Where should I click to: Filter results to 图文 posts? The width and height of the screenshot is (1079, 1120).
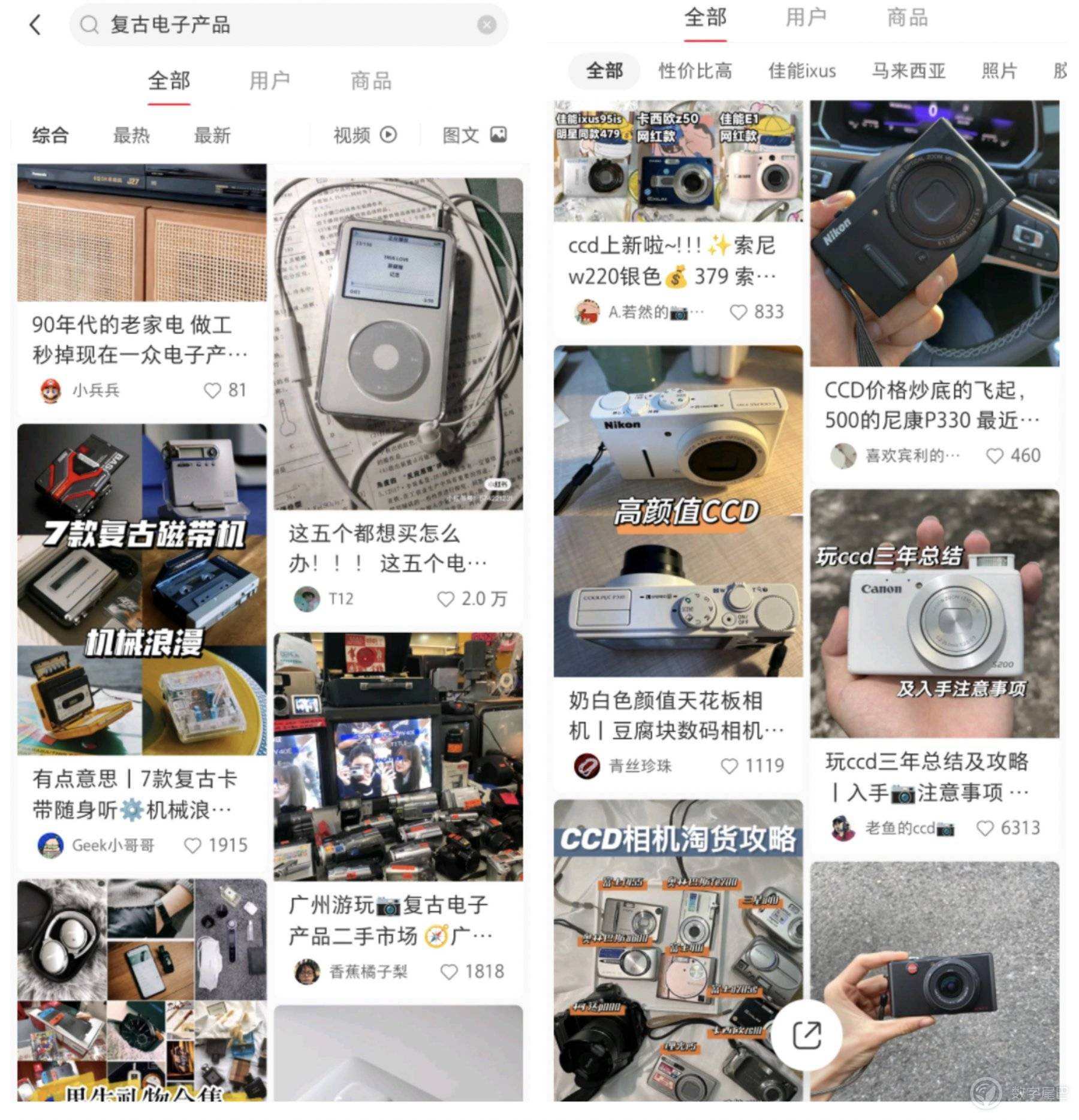click(x=474, y=136)
